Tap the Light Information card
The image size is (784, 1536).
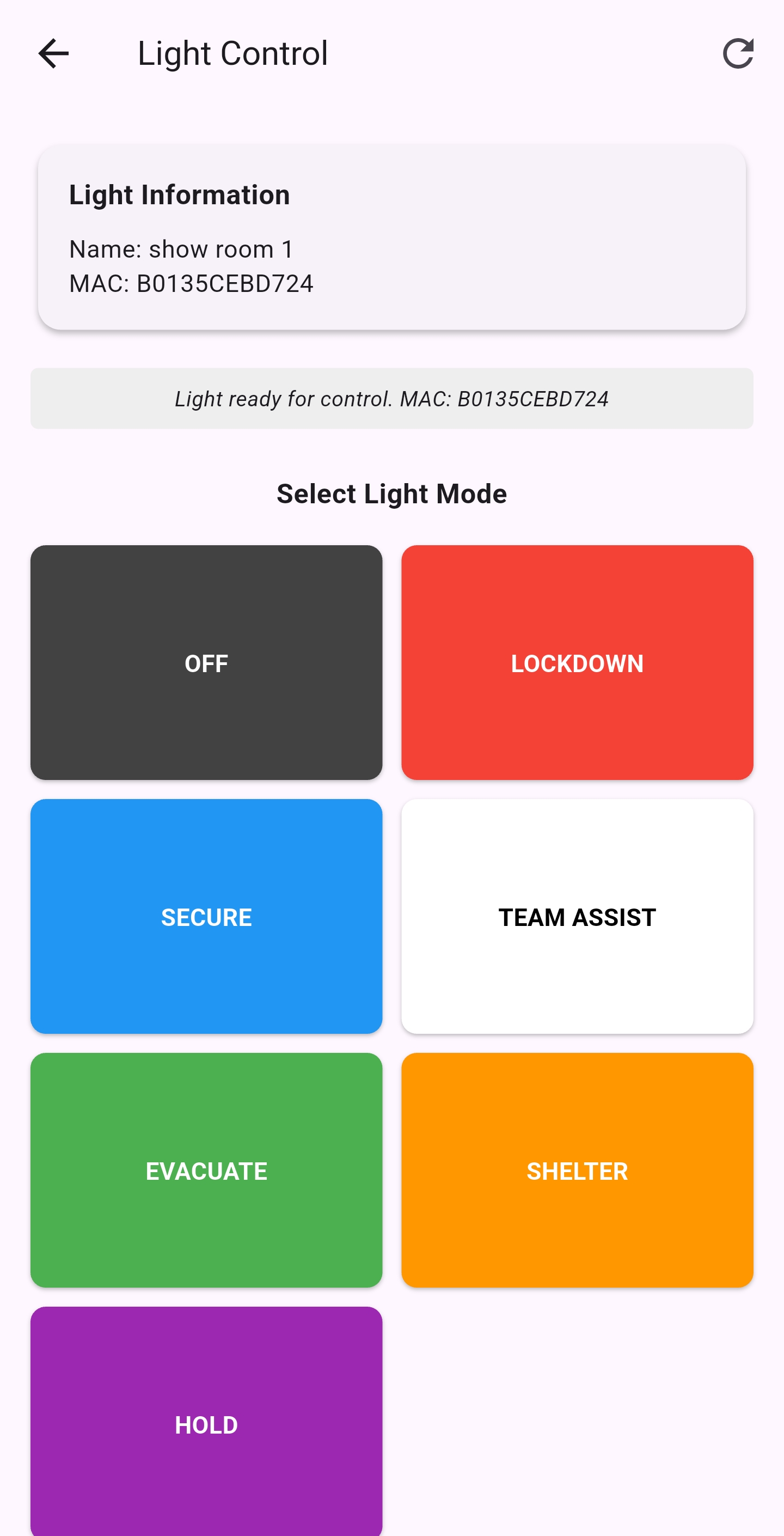click(391, 235)
